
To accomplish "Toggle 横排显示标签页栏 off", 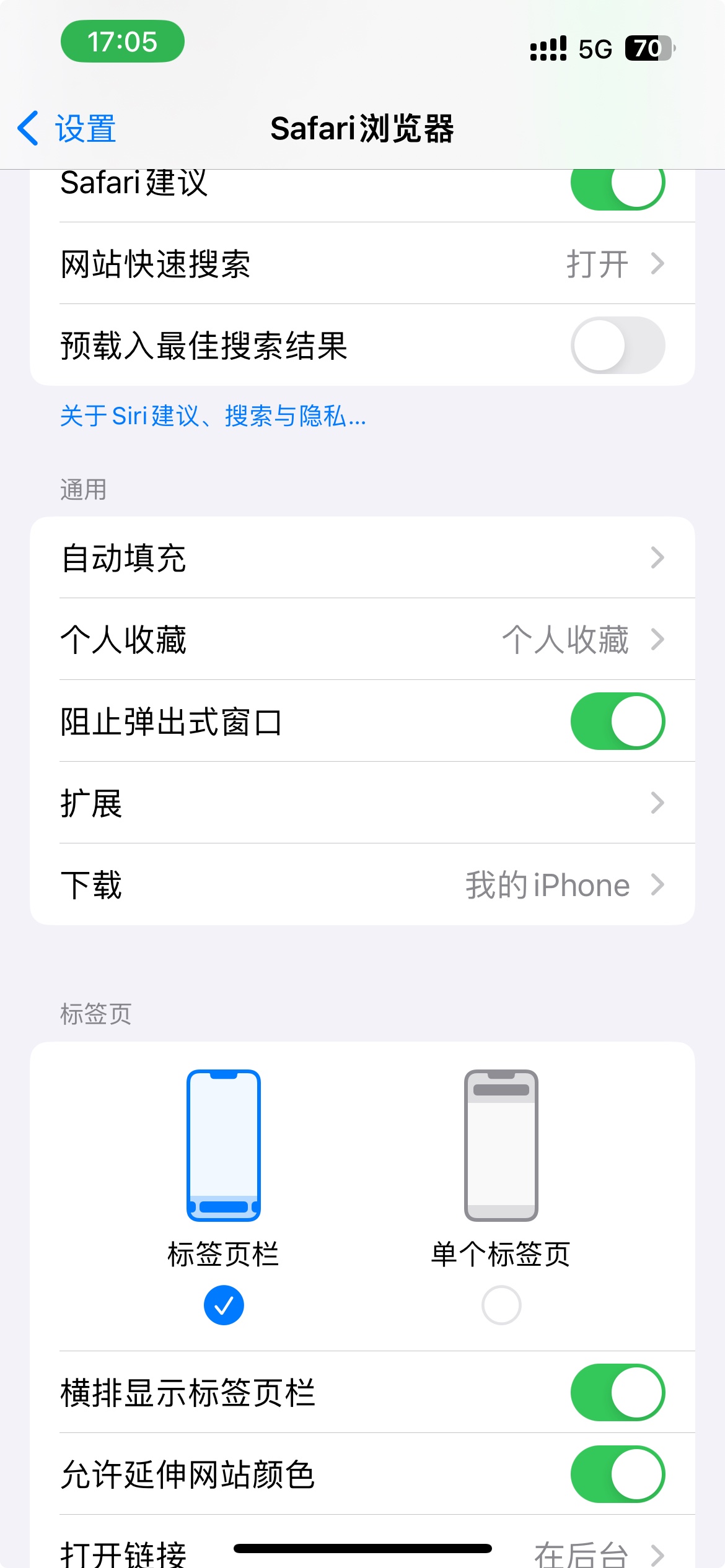I will tap(617, 1393).
